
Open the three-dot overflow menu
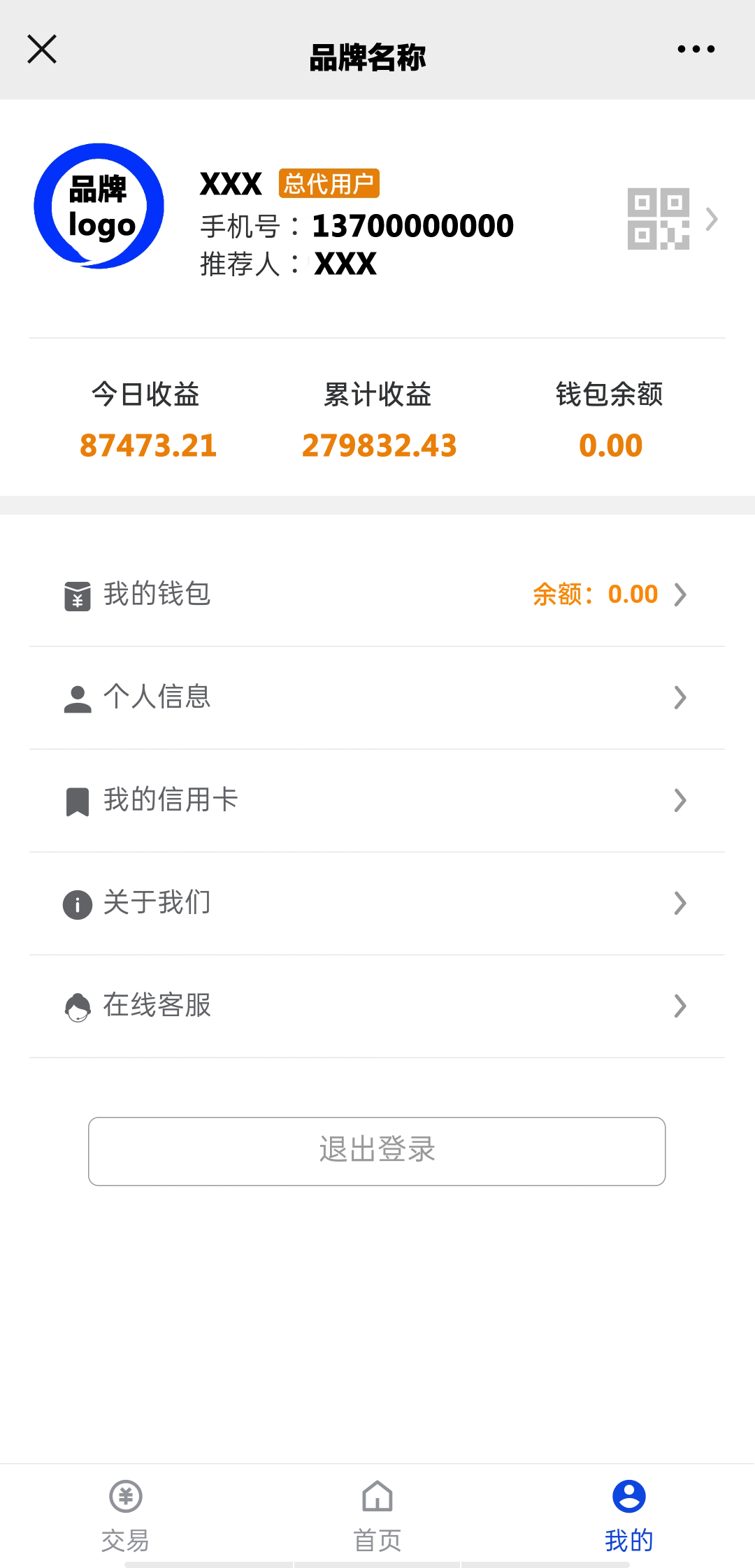pos(696,50)
